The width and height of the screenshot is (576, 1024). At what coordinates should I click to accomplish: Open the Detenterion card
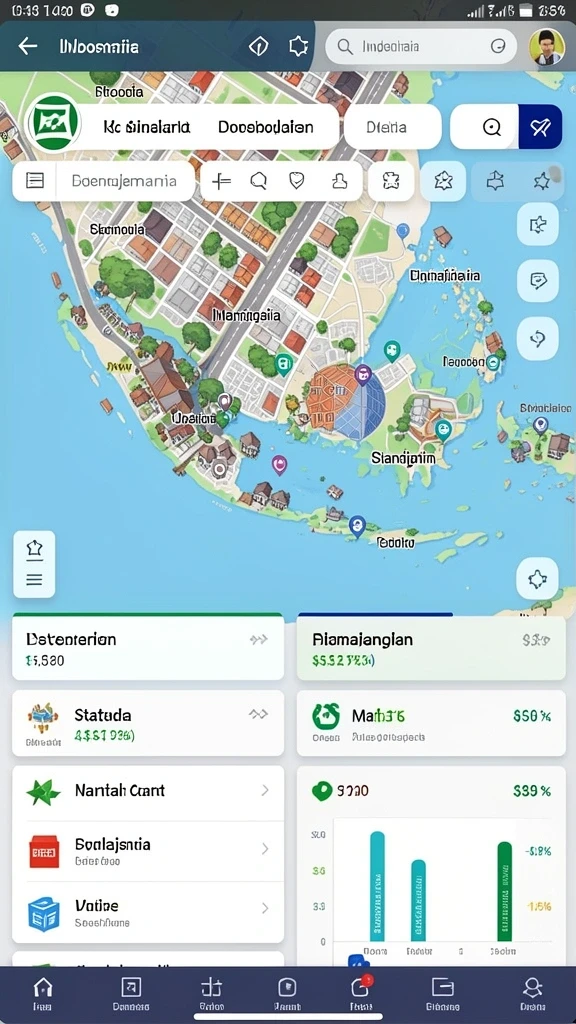[148, 648]
